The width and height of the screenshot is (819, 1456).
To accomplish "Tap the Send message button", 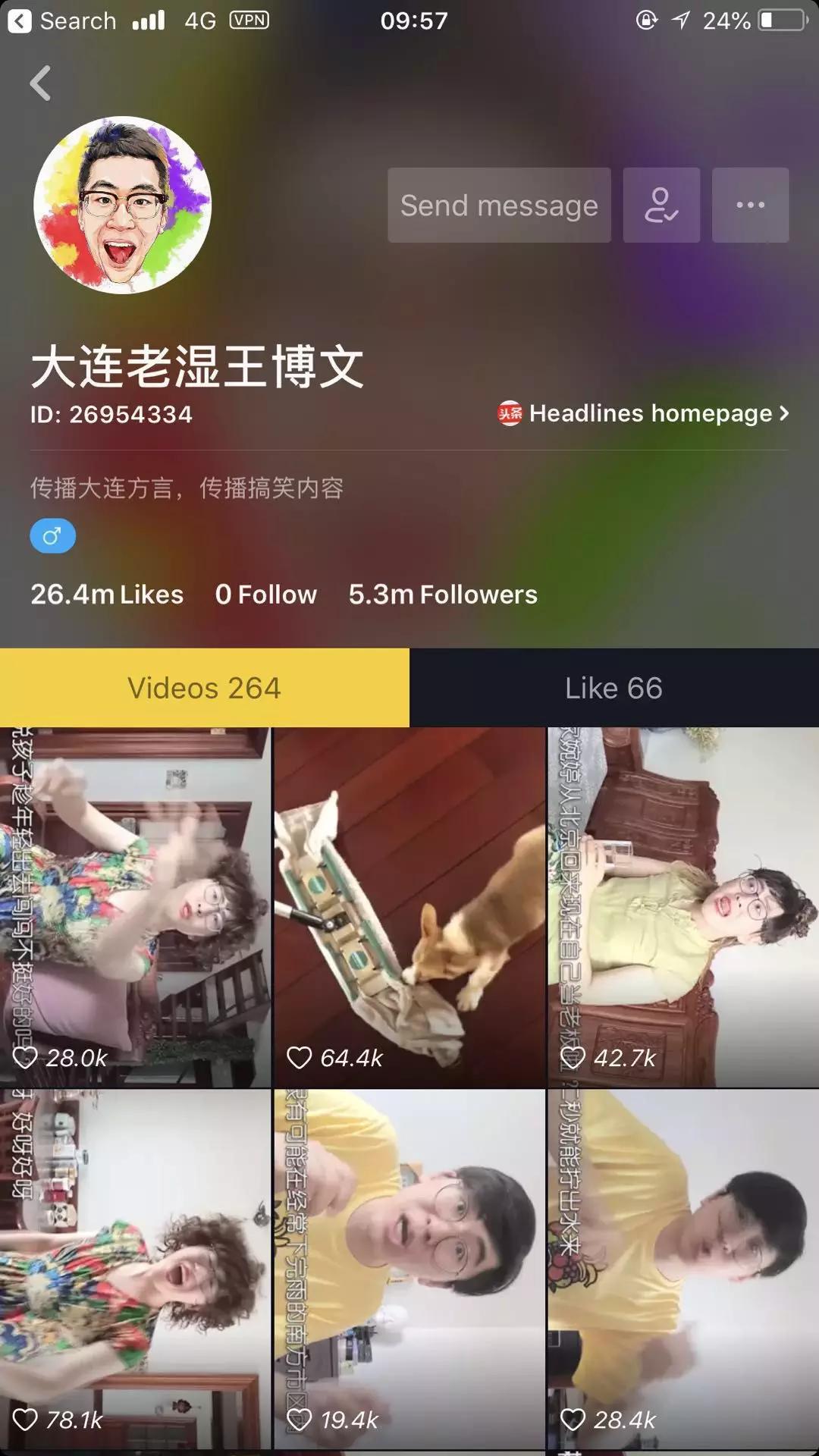I will point(499,205).
